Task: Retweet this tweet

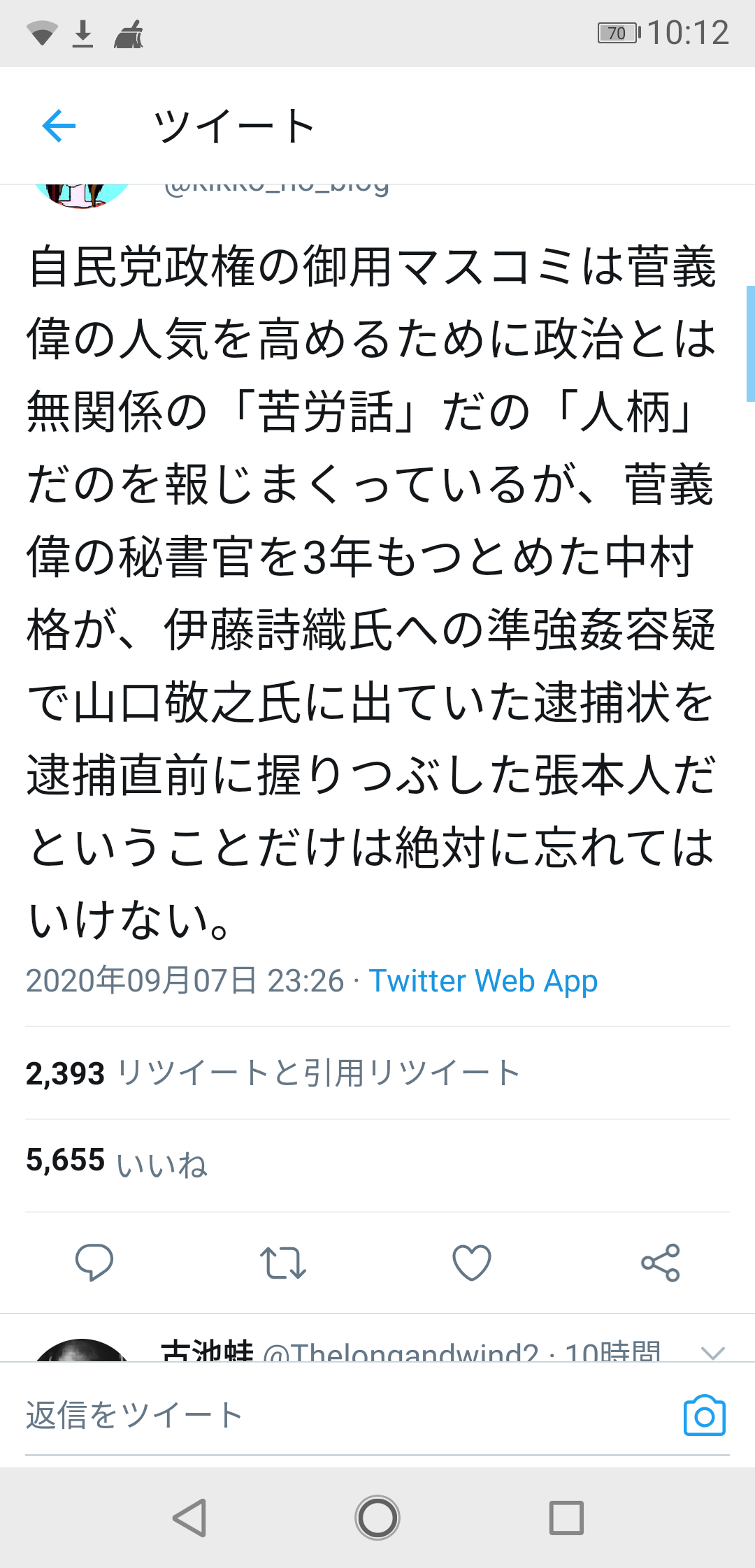Action: [283, 1263]
